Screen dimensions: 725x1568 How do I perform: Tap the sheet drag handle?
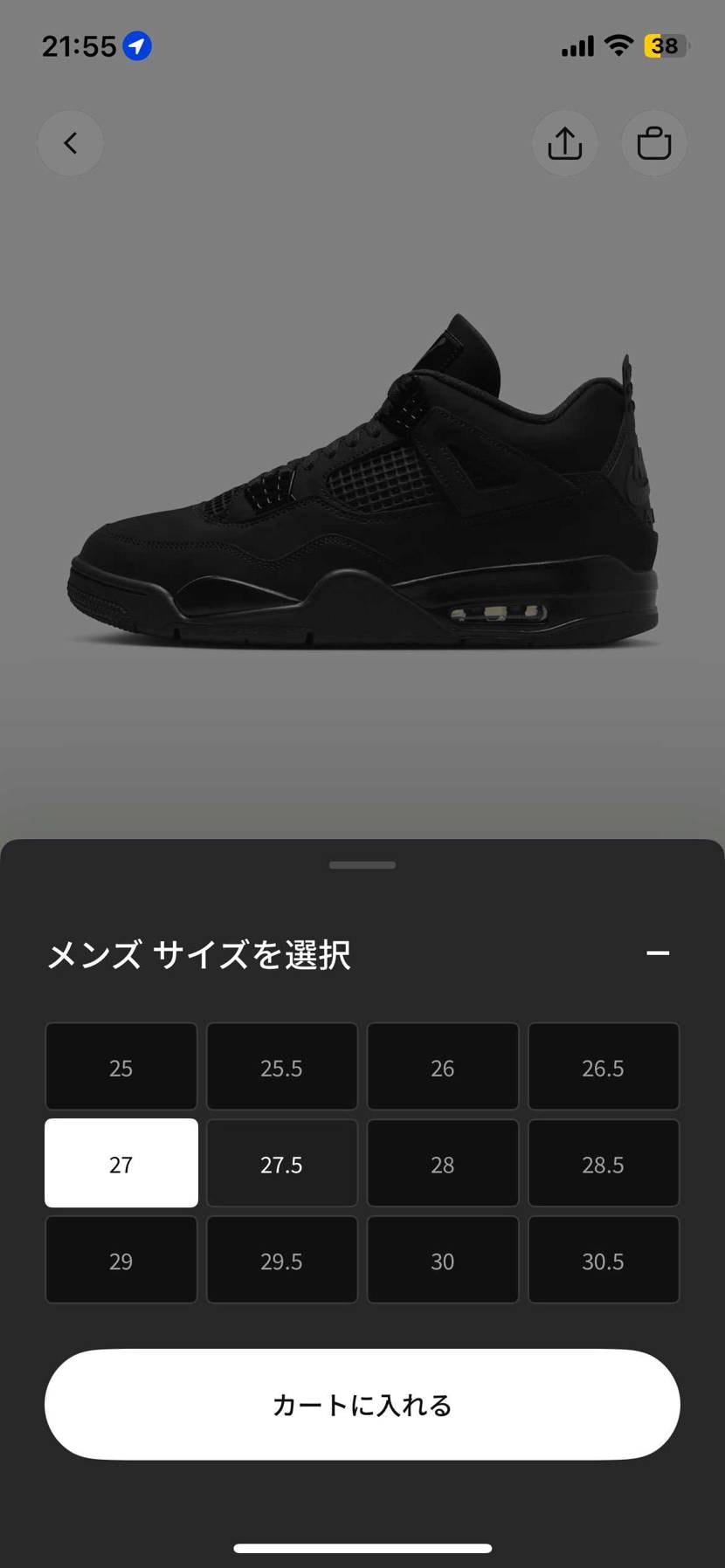click(362, 865)
